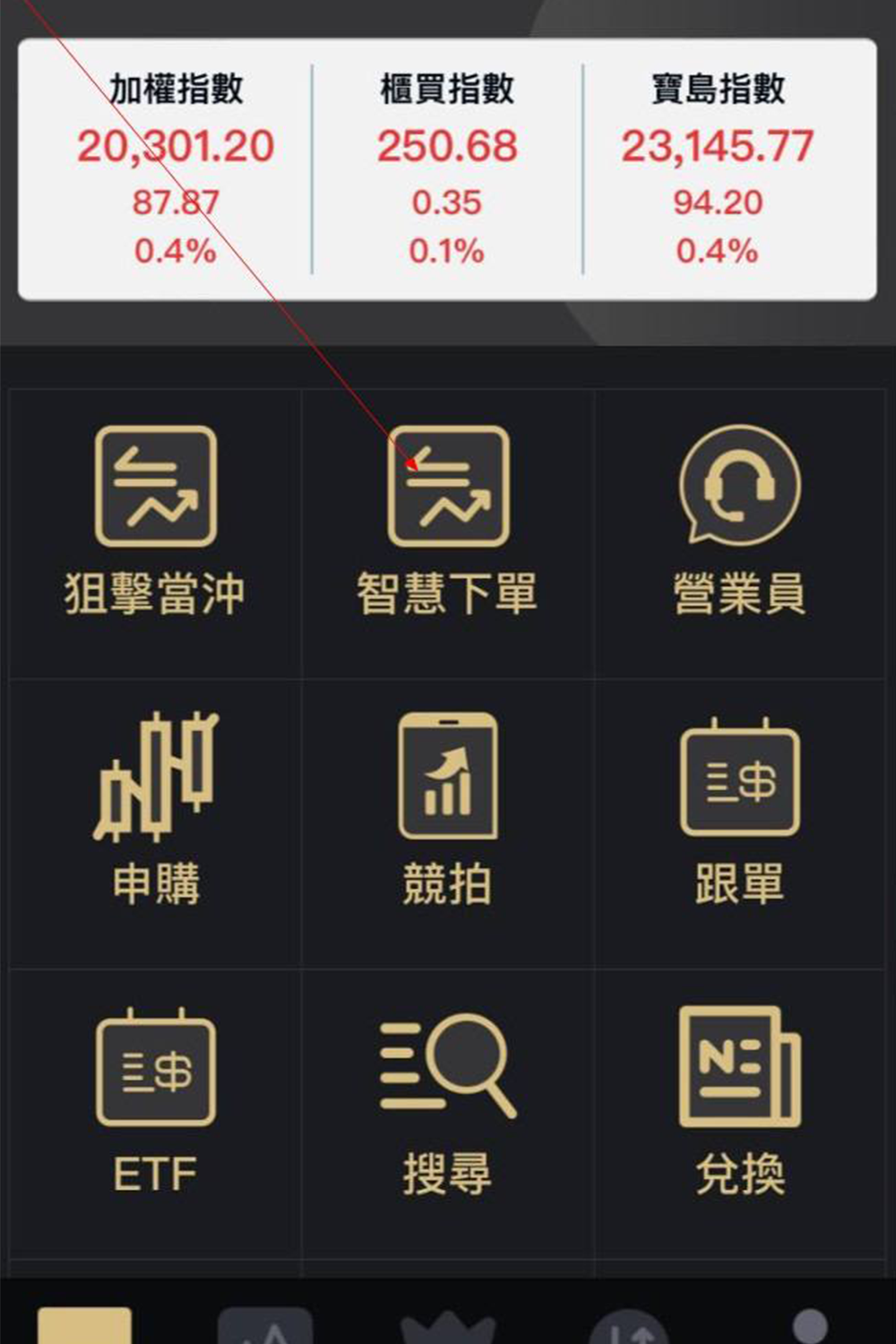Screen dimensions: 896x1344
Task: Open 狙擊當沖 day trading
Action: pyautogui.click(x=155, y=520)
